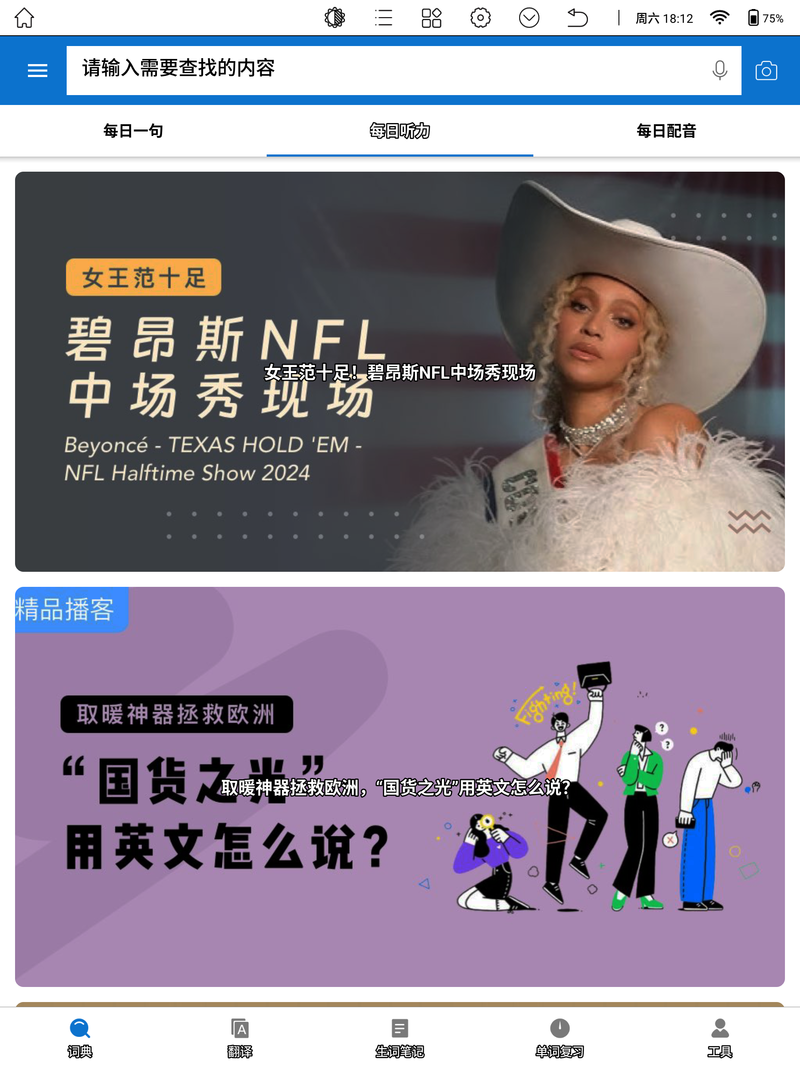
Task: Open the 碧昂斯NFL中场秀现场 listening card
Action: click(x=400, y=371)
